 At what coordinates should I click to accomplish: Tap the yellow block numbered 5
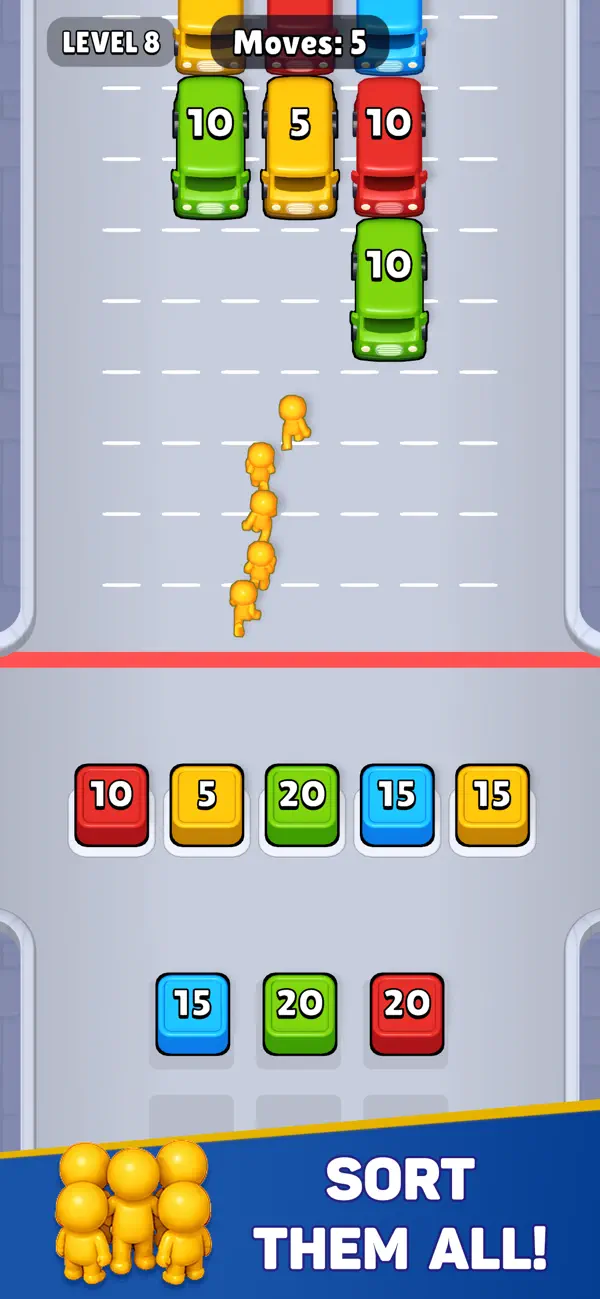coord(206,805)
